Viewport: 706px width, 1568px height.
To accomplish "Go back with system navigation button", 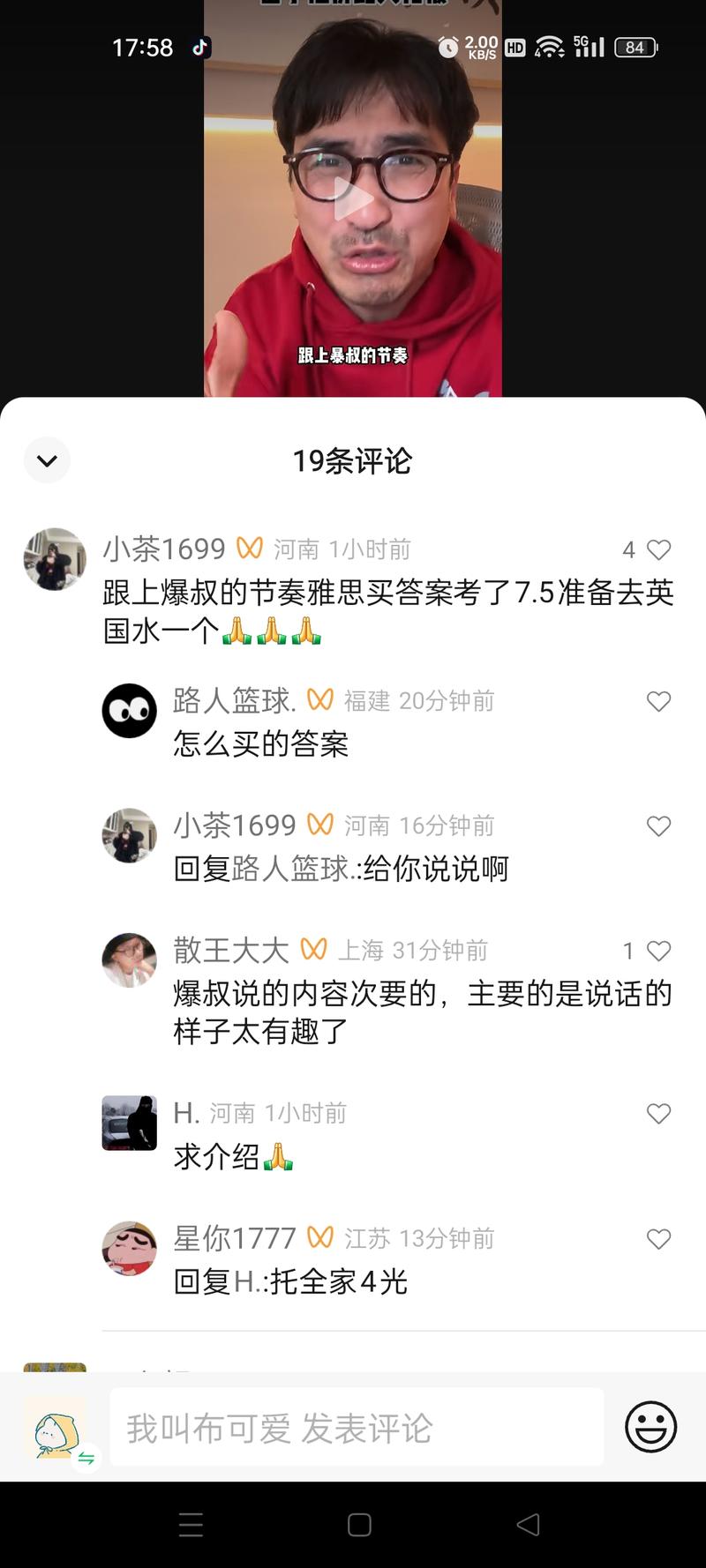I will (528, 1525).
